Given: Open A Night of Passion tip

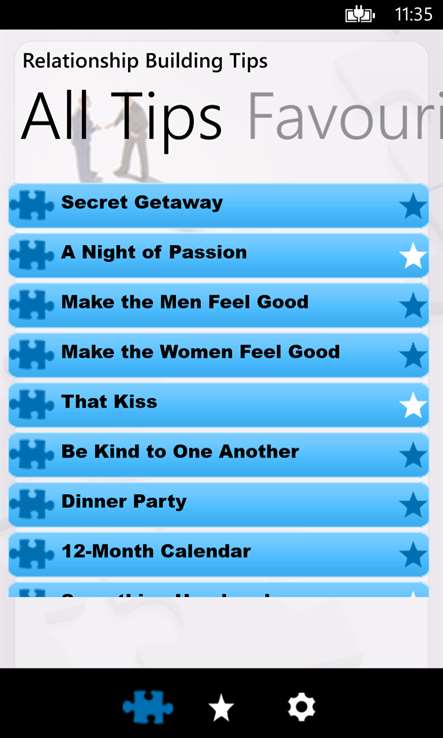Looking at the screenshot, I should tap(218, 256).
